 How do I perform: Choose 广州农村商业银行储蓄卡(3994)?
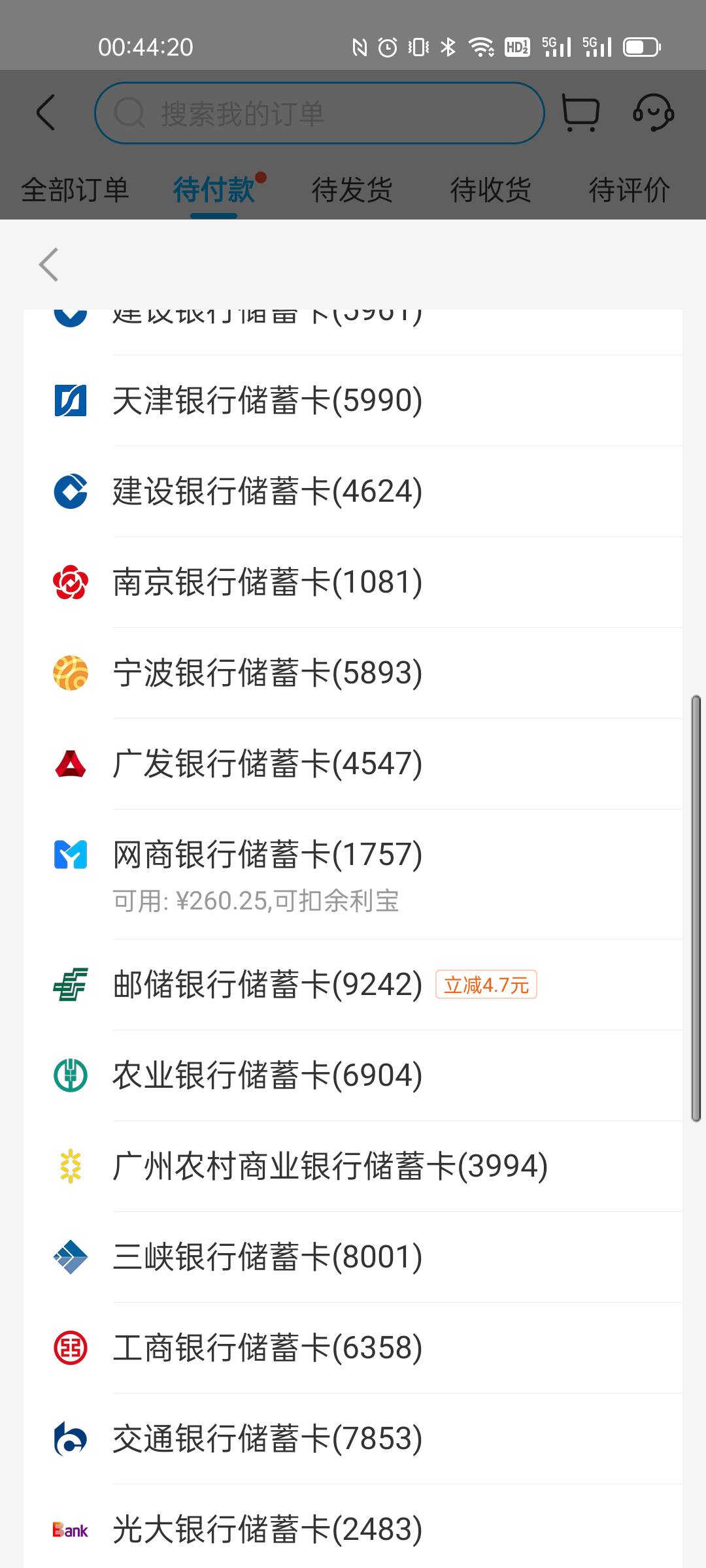[353, 1166]
